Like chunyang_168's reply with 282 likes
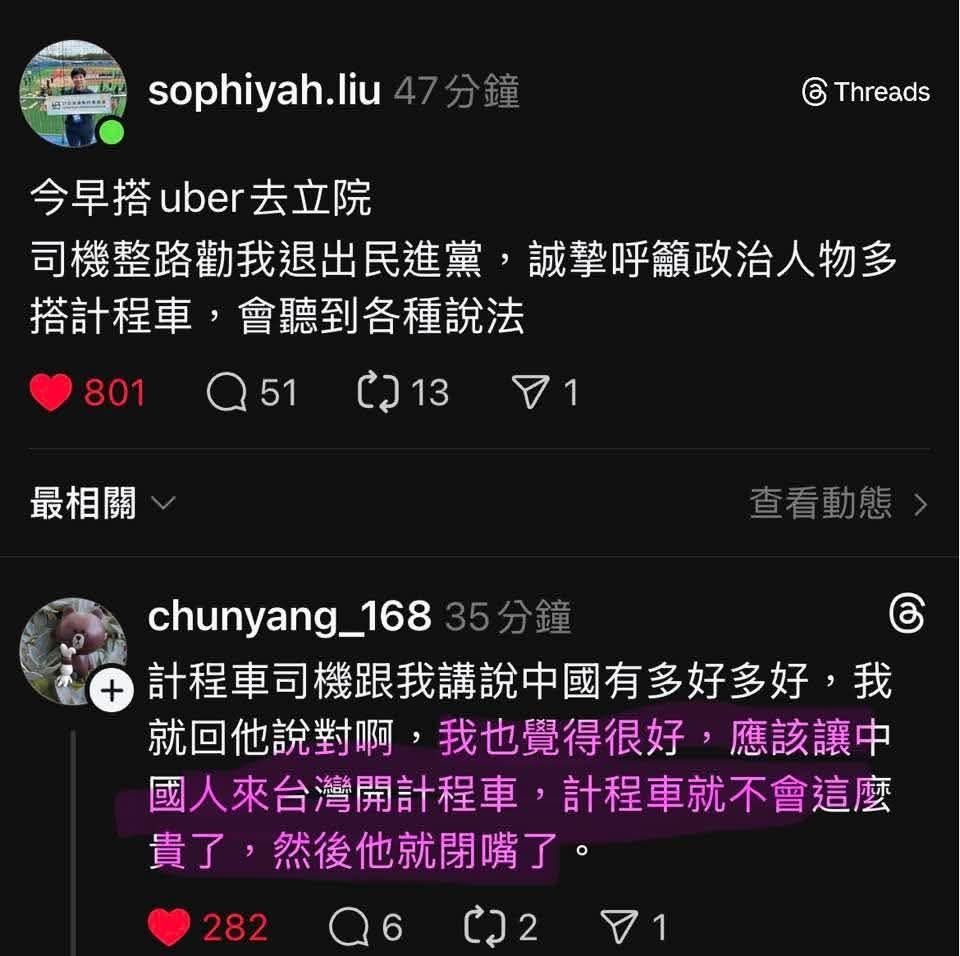Image resolution: width=960 pixels, height=956 pixels. (x=168, y=927)
